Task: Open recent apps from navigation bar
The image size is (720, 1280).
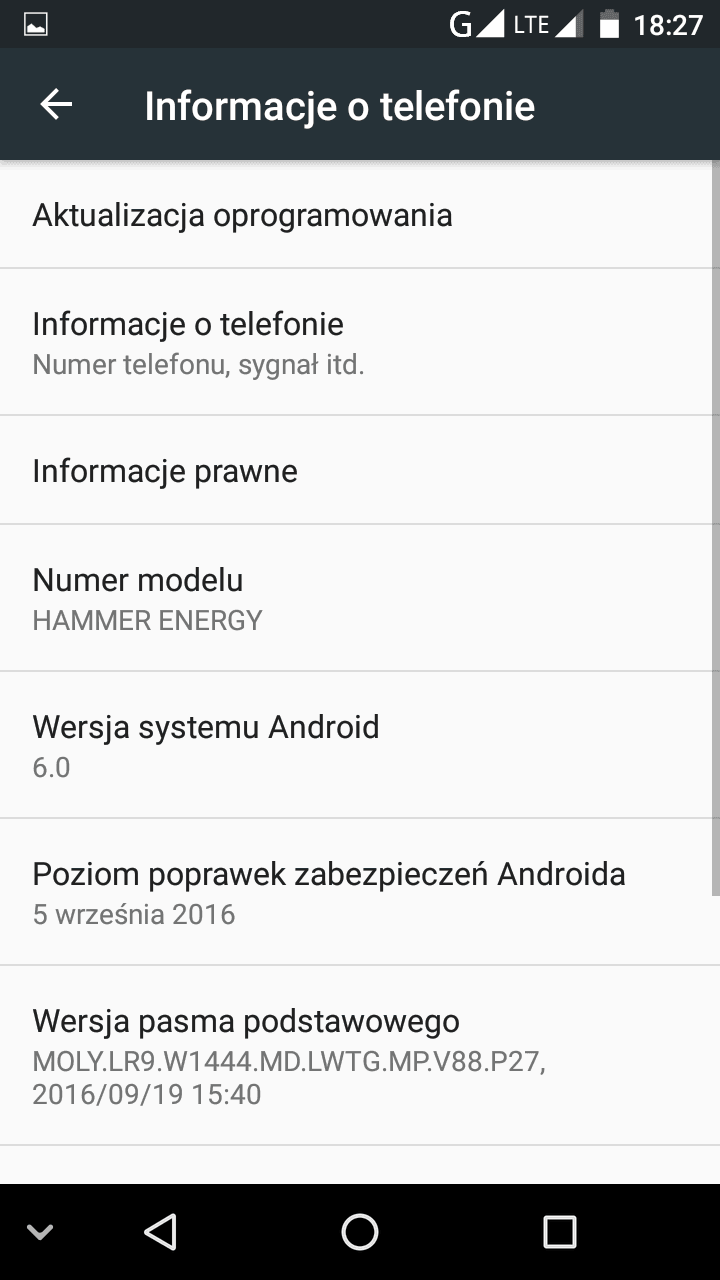Action: pos(559,1232)
